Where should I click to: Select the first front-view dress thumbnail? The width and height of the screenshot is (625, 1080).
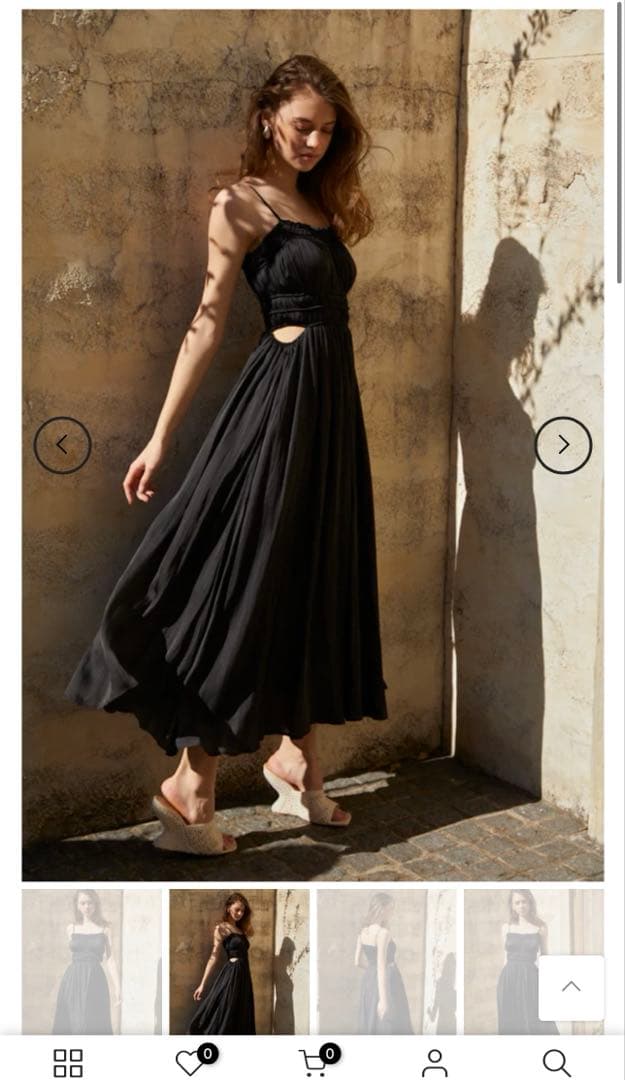point(91,962)
